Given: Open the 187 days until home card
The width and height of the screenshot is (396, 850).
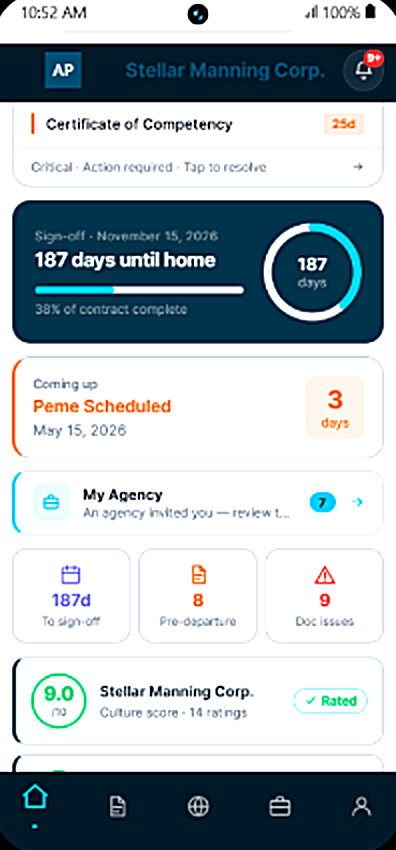Looking at the screenshot, I should click(198, 272).
